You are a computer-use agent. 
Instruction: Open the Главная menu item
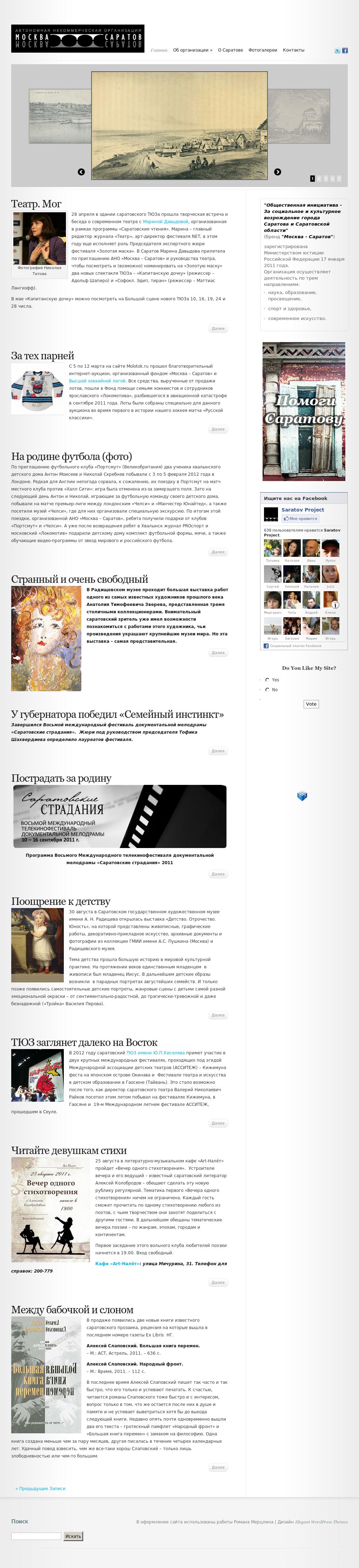coord(159,50)
